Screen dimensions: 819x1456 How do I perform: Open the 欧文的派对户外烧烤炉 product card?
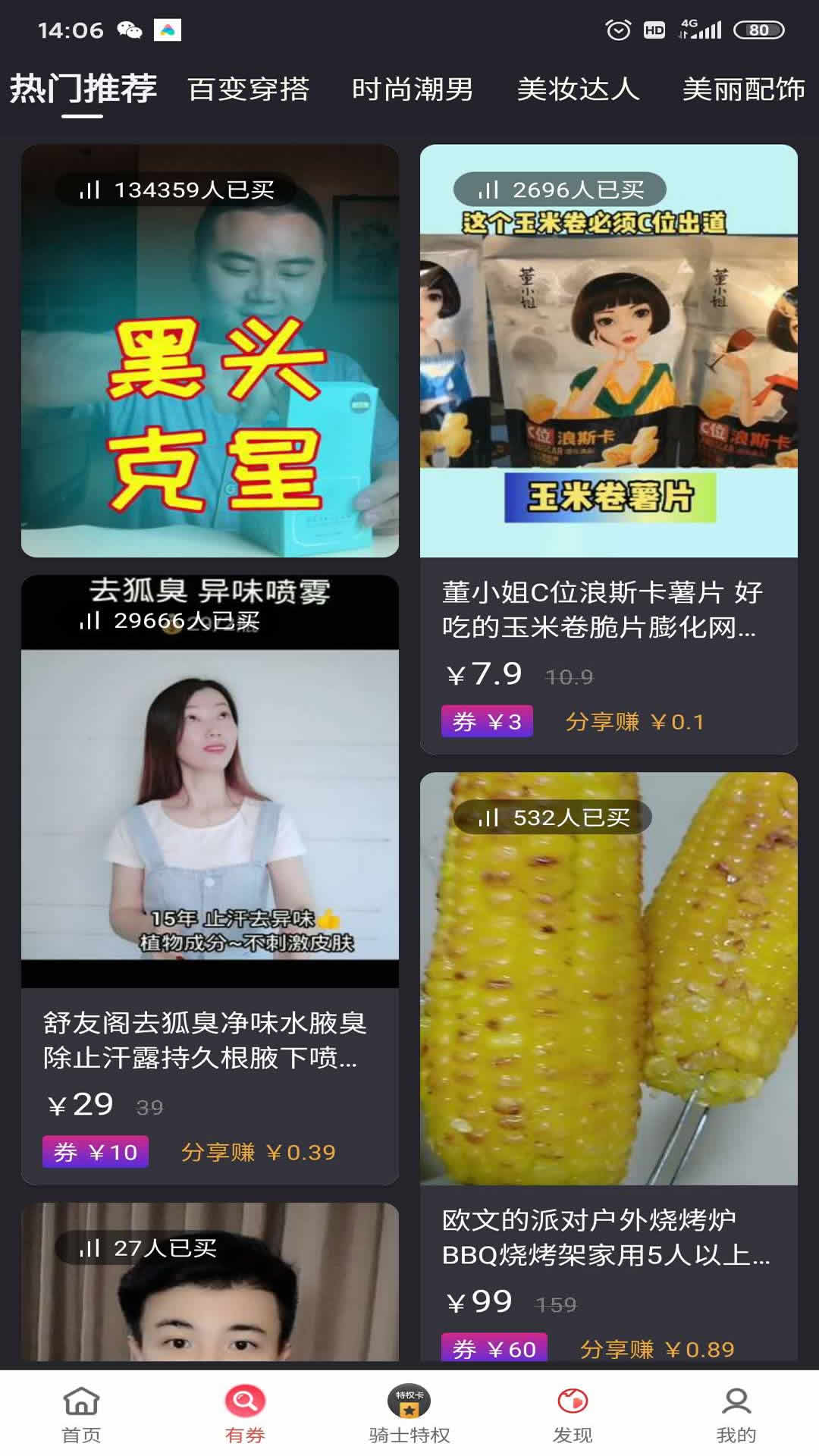click(609, 1062)
